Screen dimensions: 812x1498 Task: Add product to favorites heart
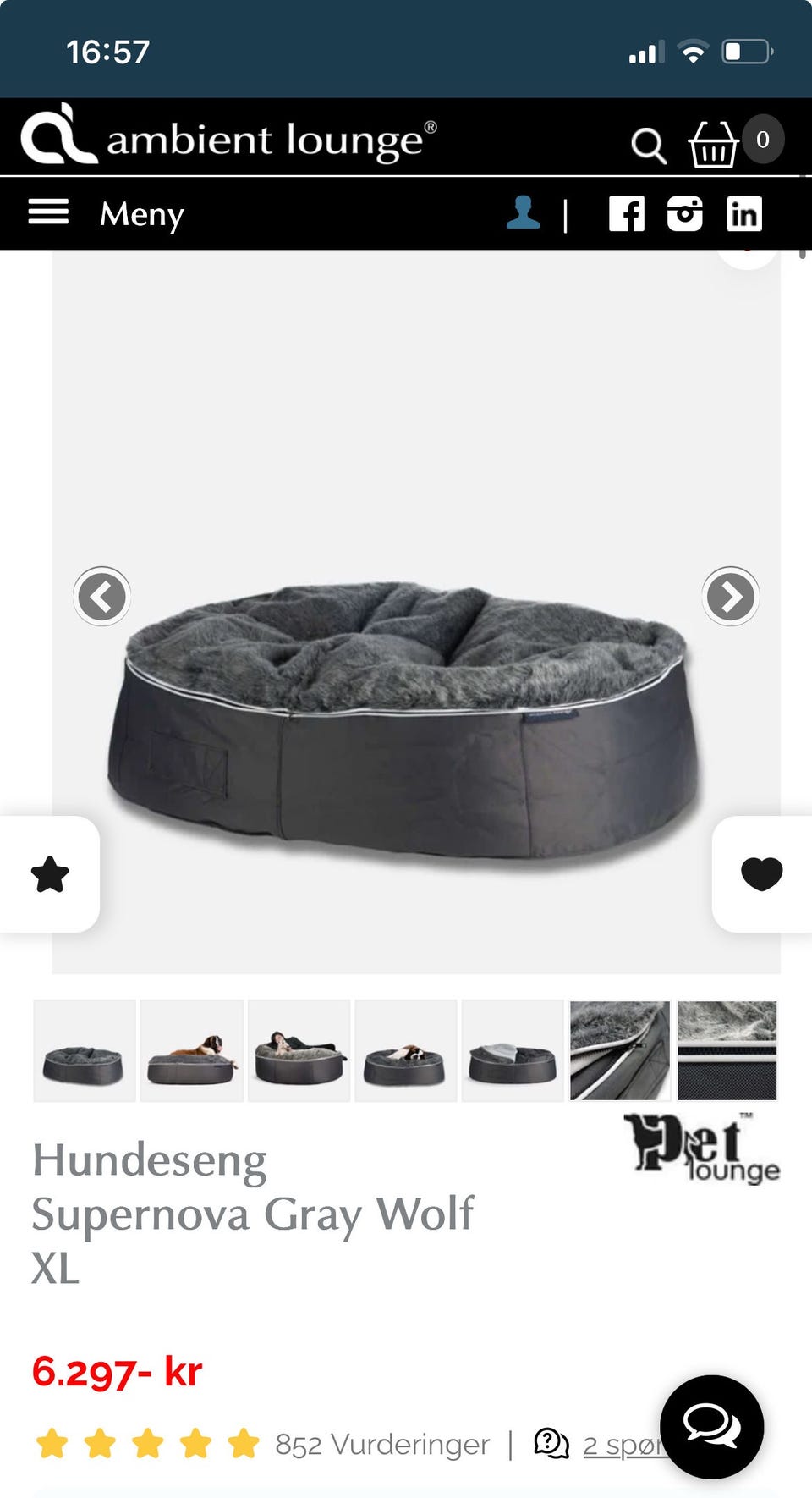point(761,874)
